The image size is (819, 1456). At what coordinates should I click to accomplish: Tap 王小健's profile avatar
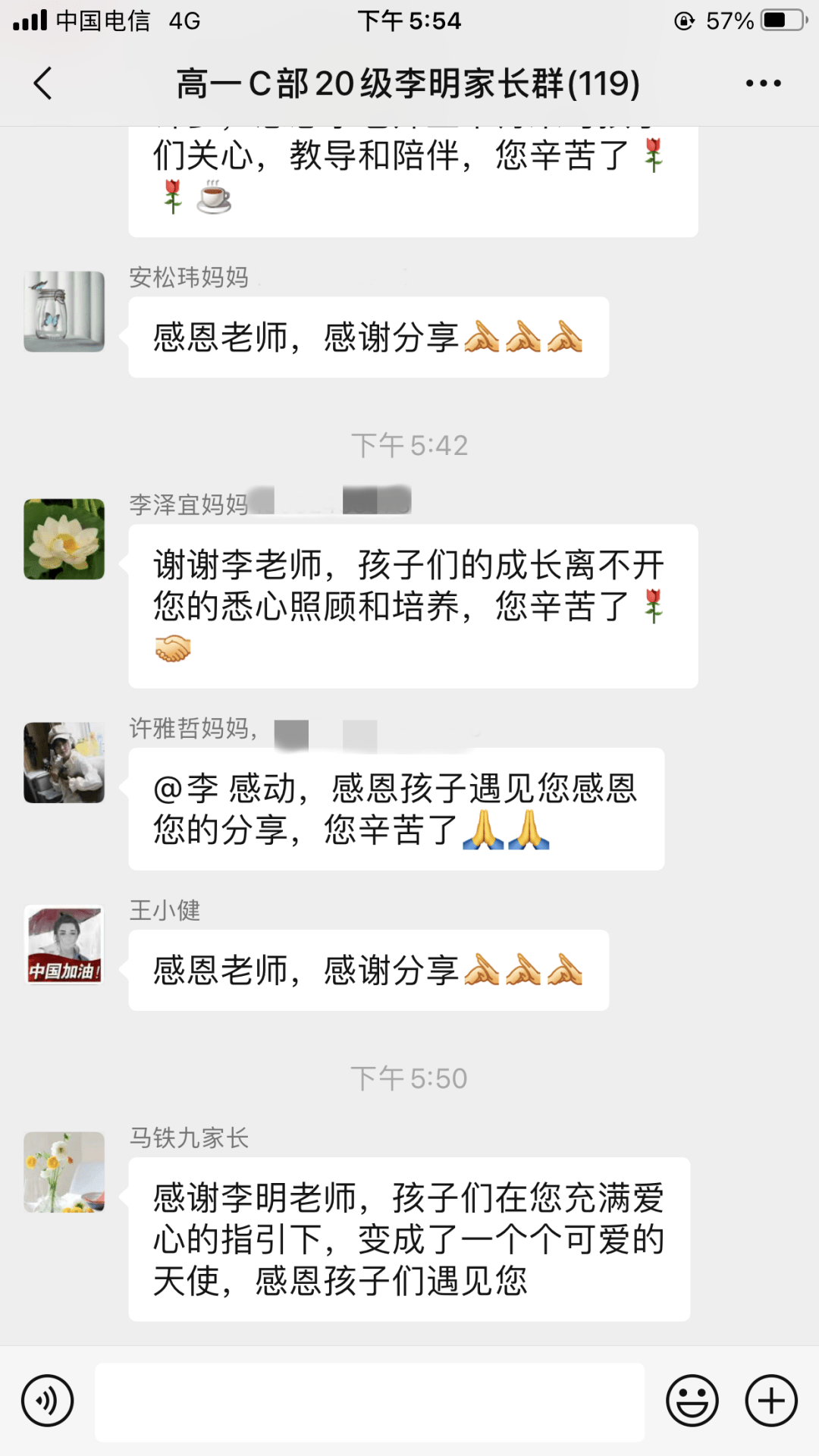pyautogui.click(x=64, y=945)
